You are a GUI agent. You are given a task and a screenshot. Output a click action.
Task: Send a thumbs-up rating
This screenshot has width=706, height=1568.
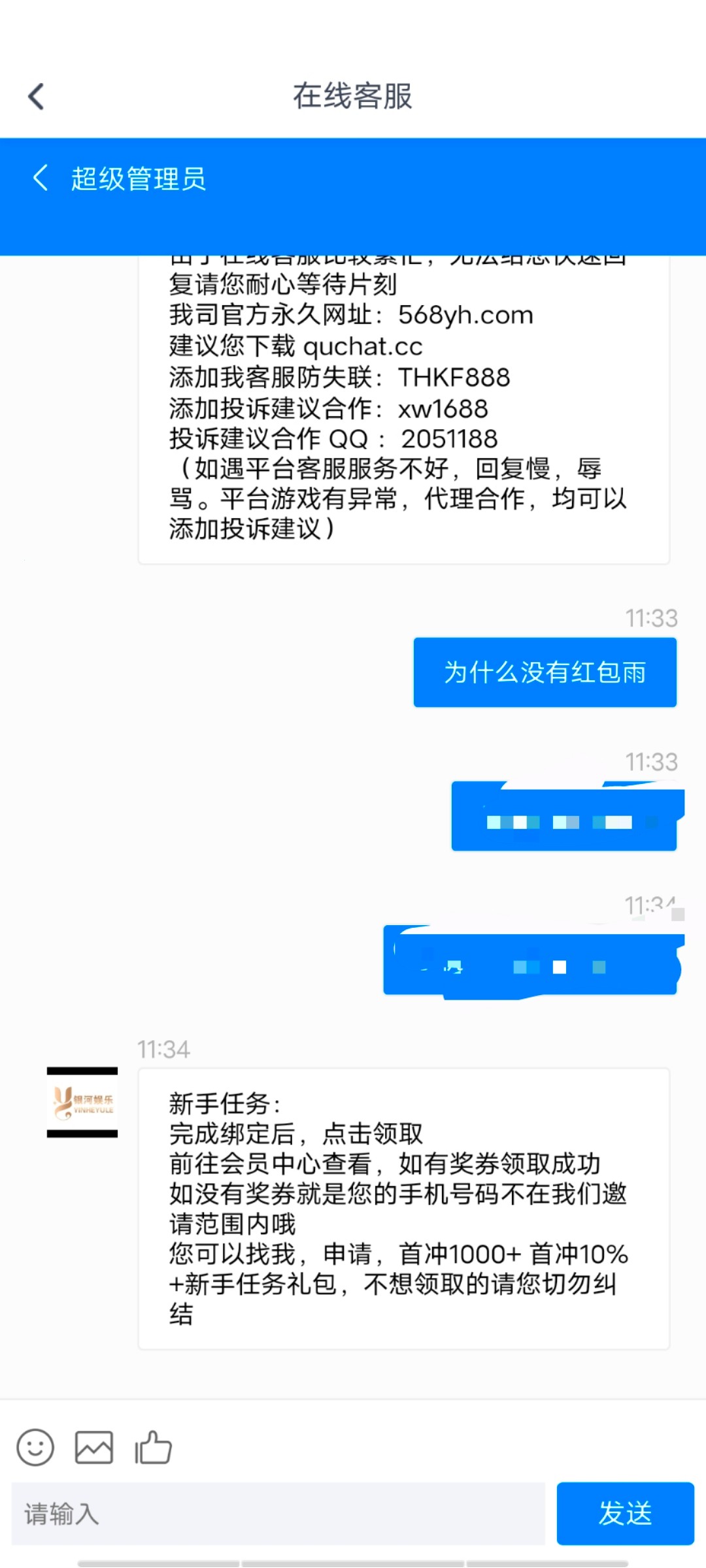point(153,1447)
